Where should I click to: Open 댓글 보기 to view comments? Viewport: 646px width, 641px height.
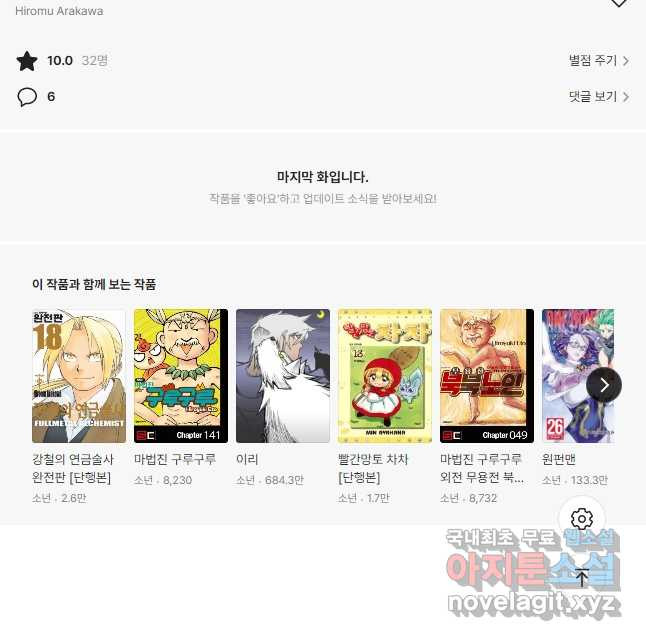coord(598,97)
